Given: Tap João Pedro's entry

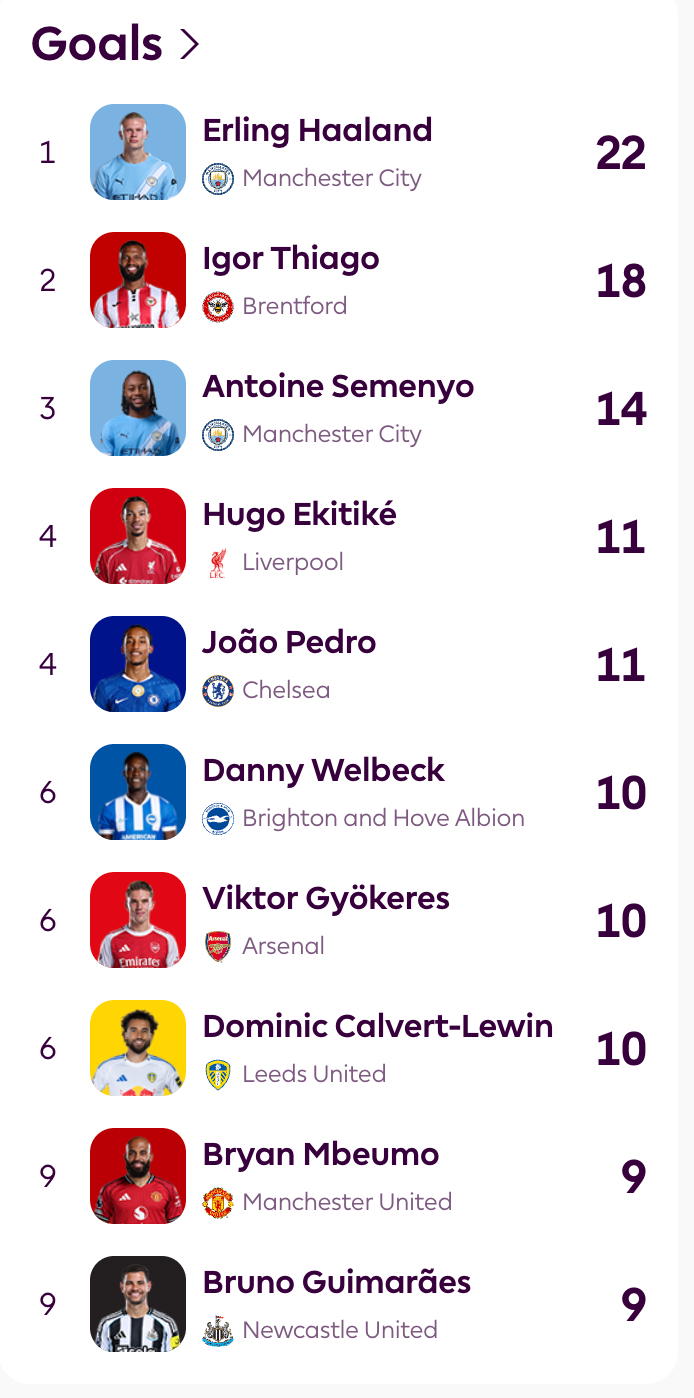Looking at the screenshot, I should coord(289,643).
